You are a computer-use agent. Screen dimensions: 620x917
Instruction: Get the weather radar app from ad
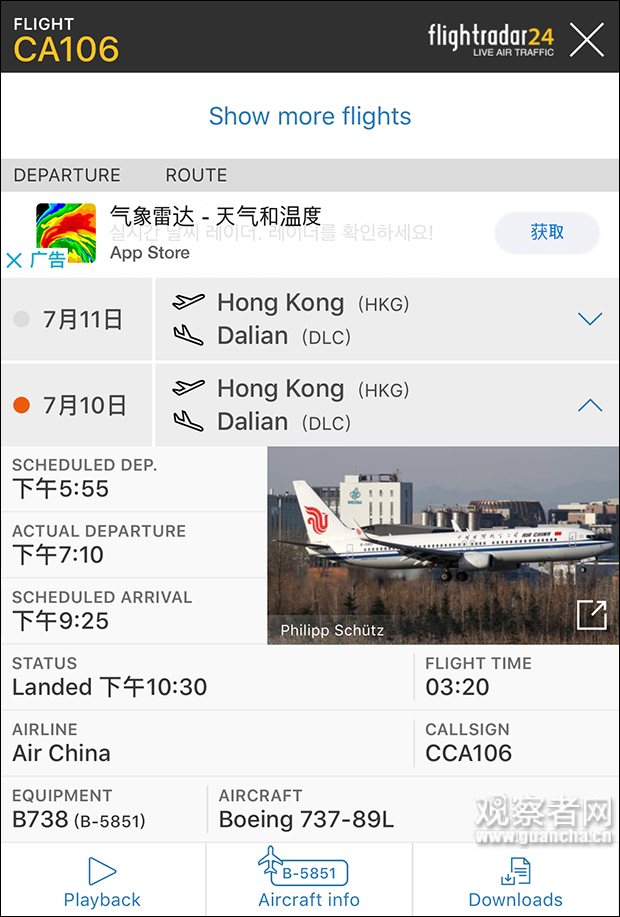point(547,232)
